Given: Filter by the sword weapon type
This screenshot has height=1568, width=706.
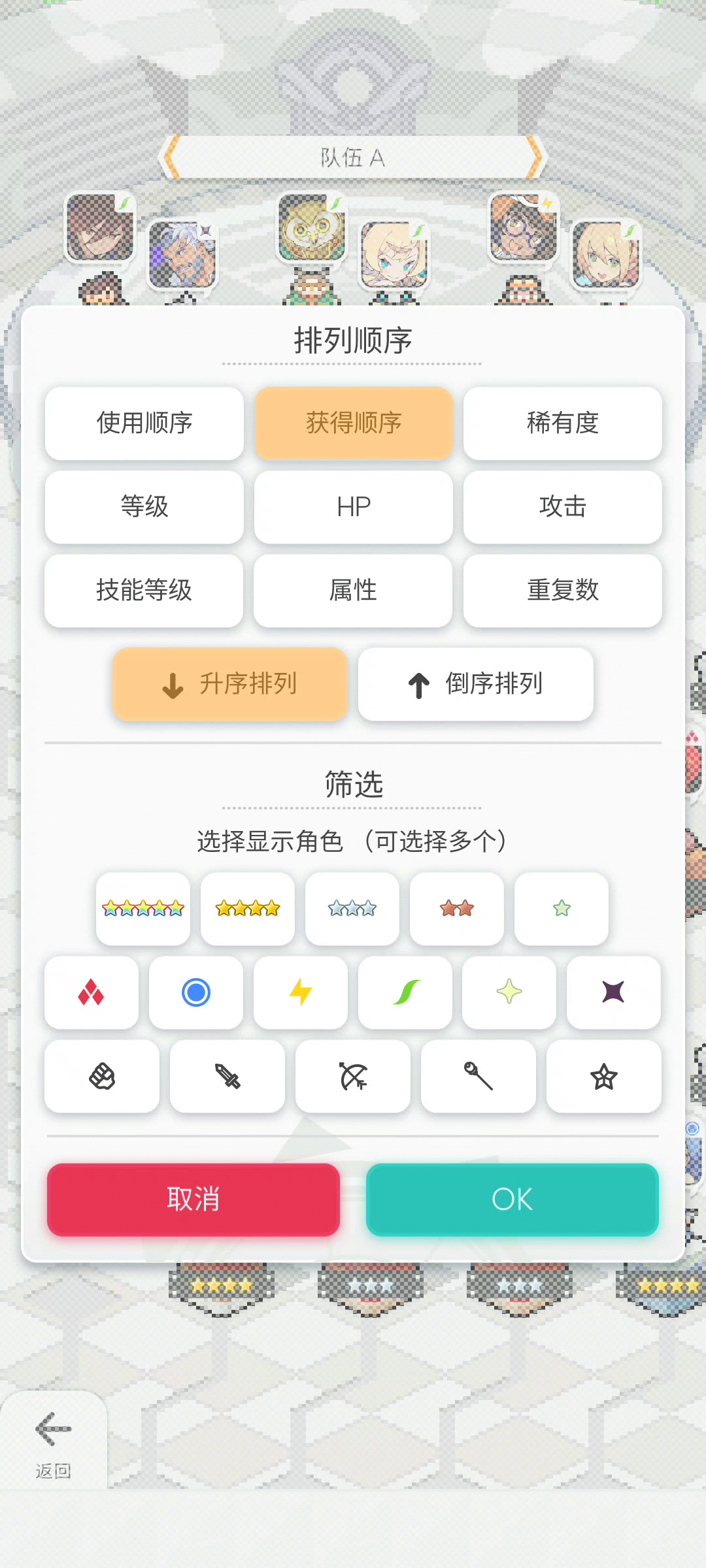Looking at the screenshot, I should point(227,1076).
